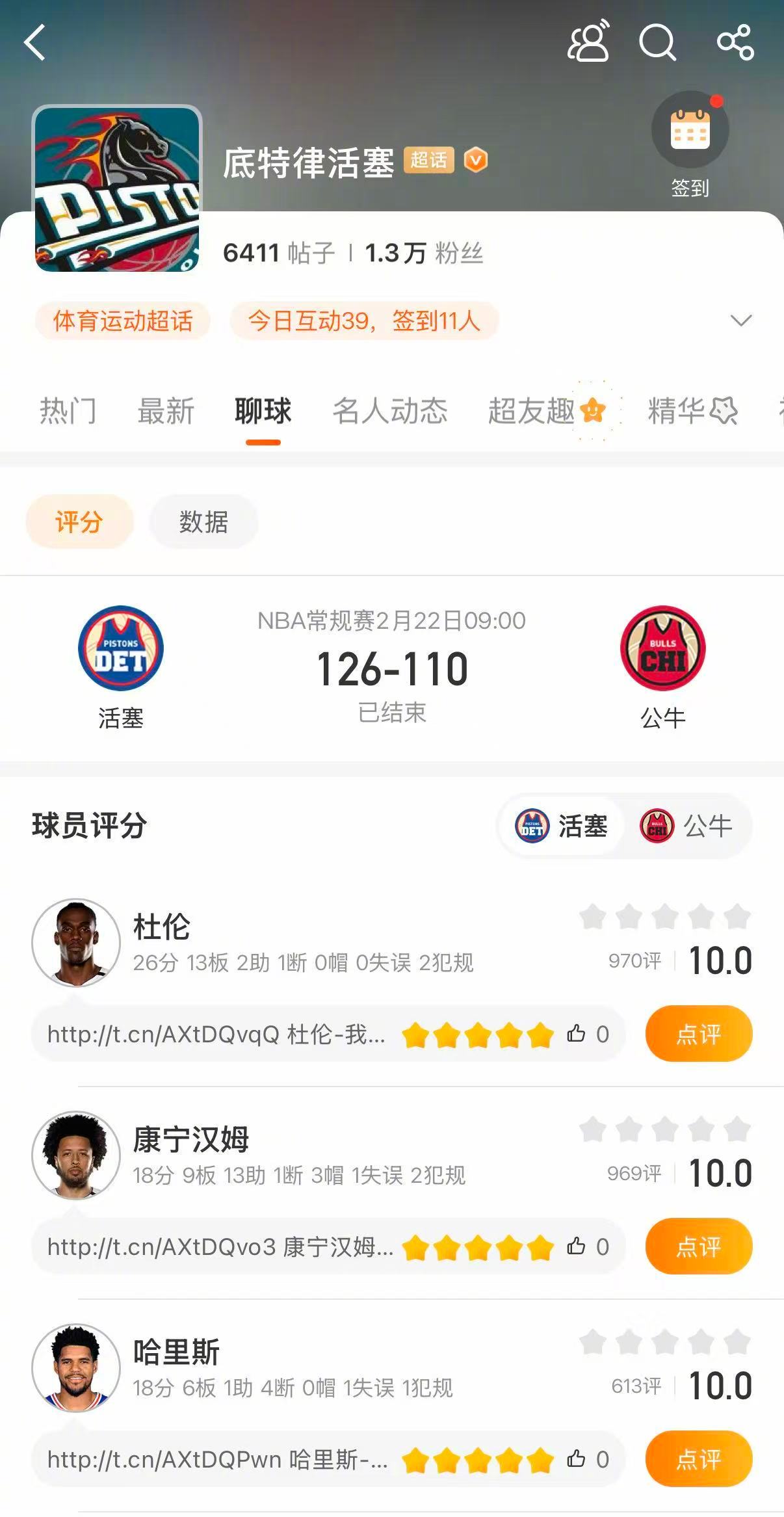
Task: Open the group chat icon near search
Action: [588, 43]
